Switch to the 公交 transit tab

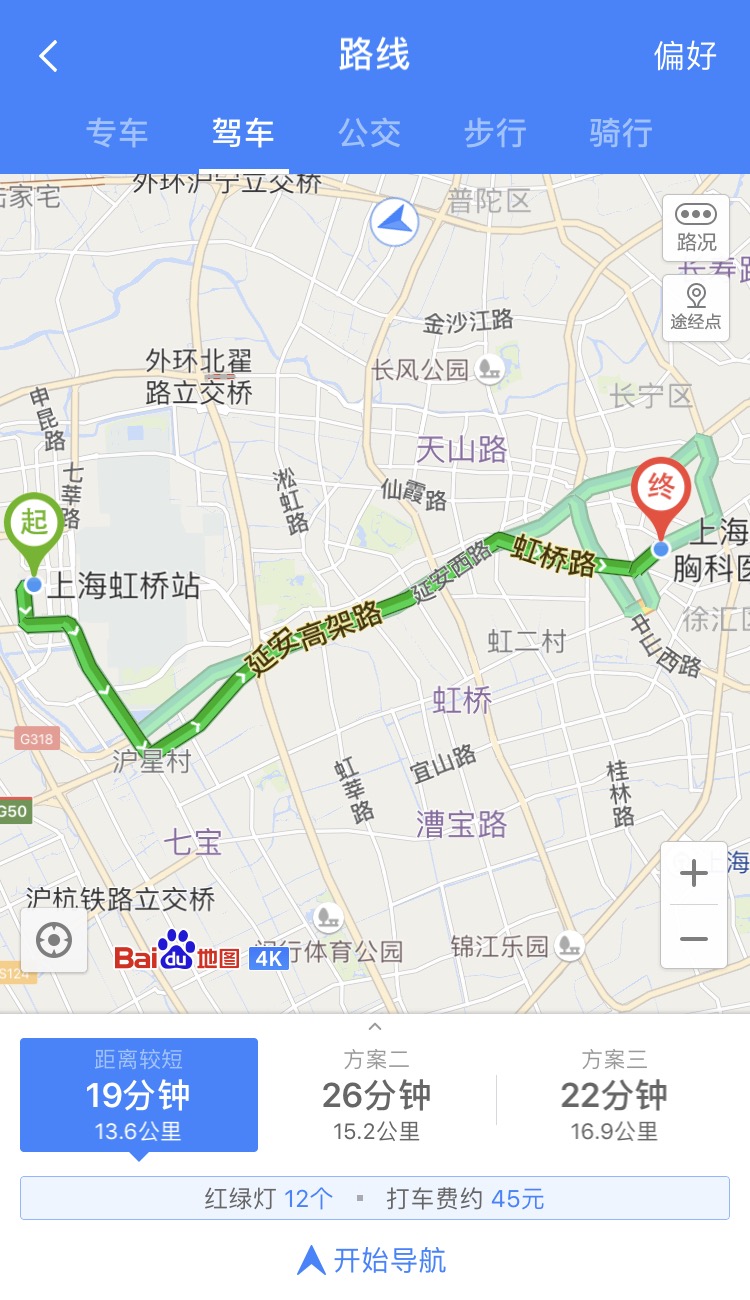(x=369, y=133)
